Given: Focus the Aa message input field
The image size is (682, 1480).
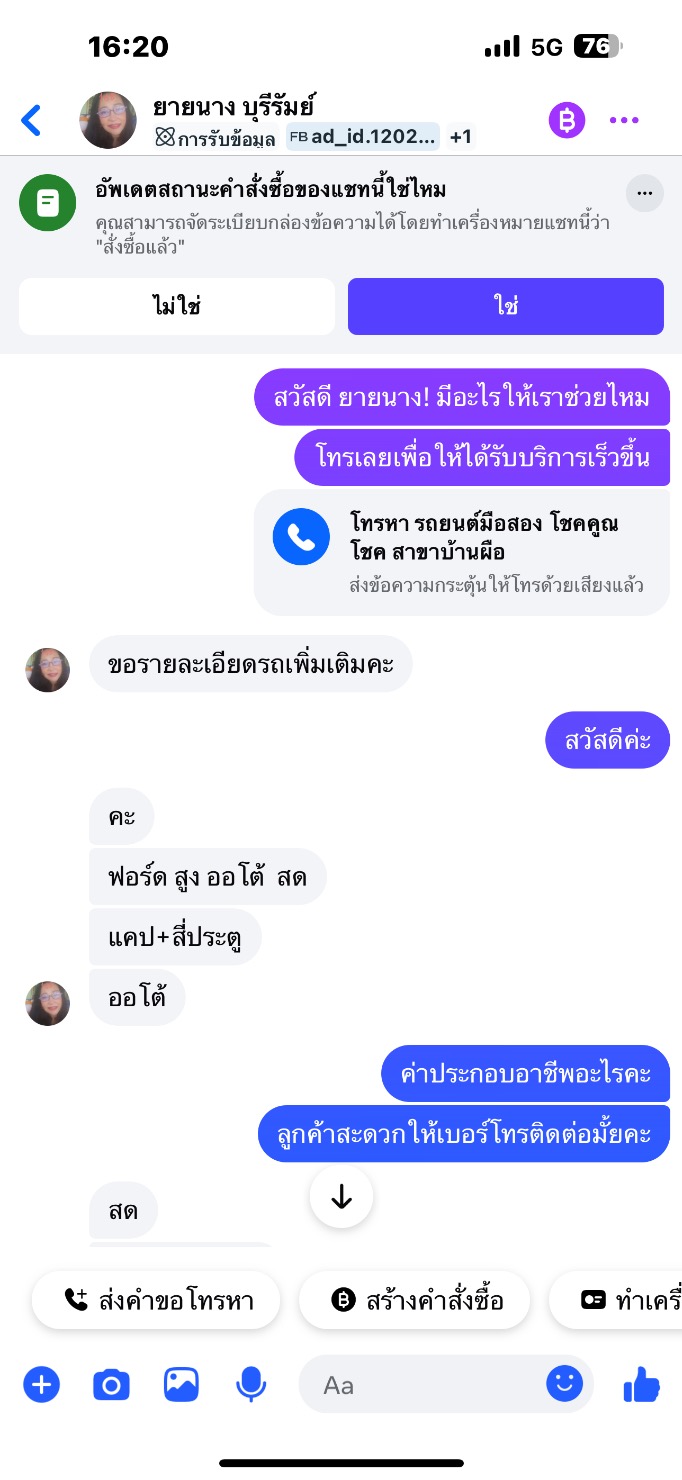Looking at the screenshot, I should (422, 1385).
